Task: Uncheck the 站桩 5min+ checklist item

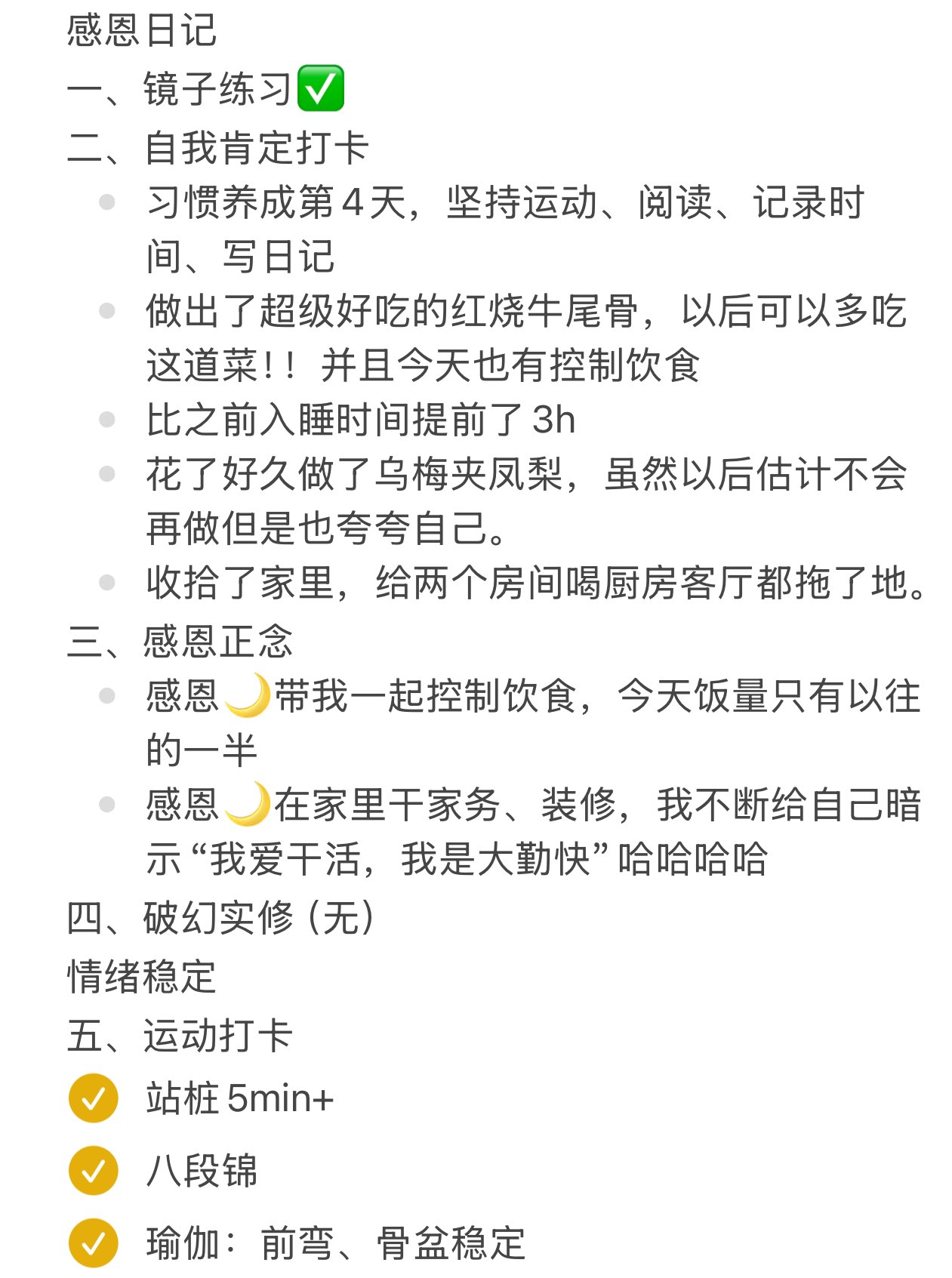Action: [x=93, y=1098]
